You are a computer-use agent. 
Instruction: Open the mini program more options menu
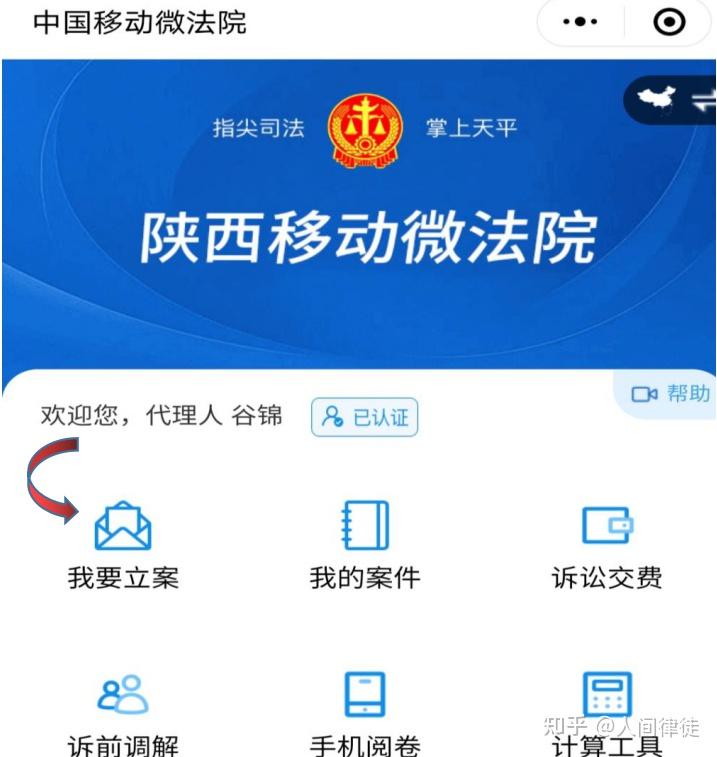[x=580, y=22]
